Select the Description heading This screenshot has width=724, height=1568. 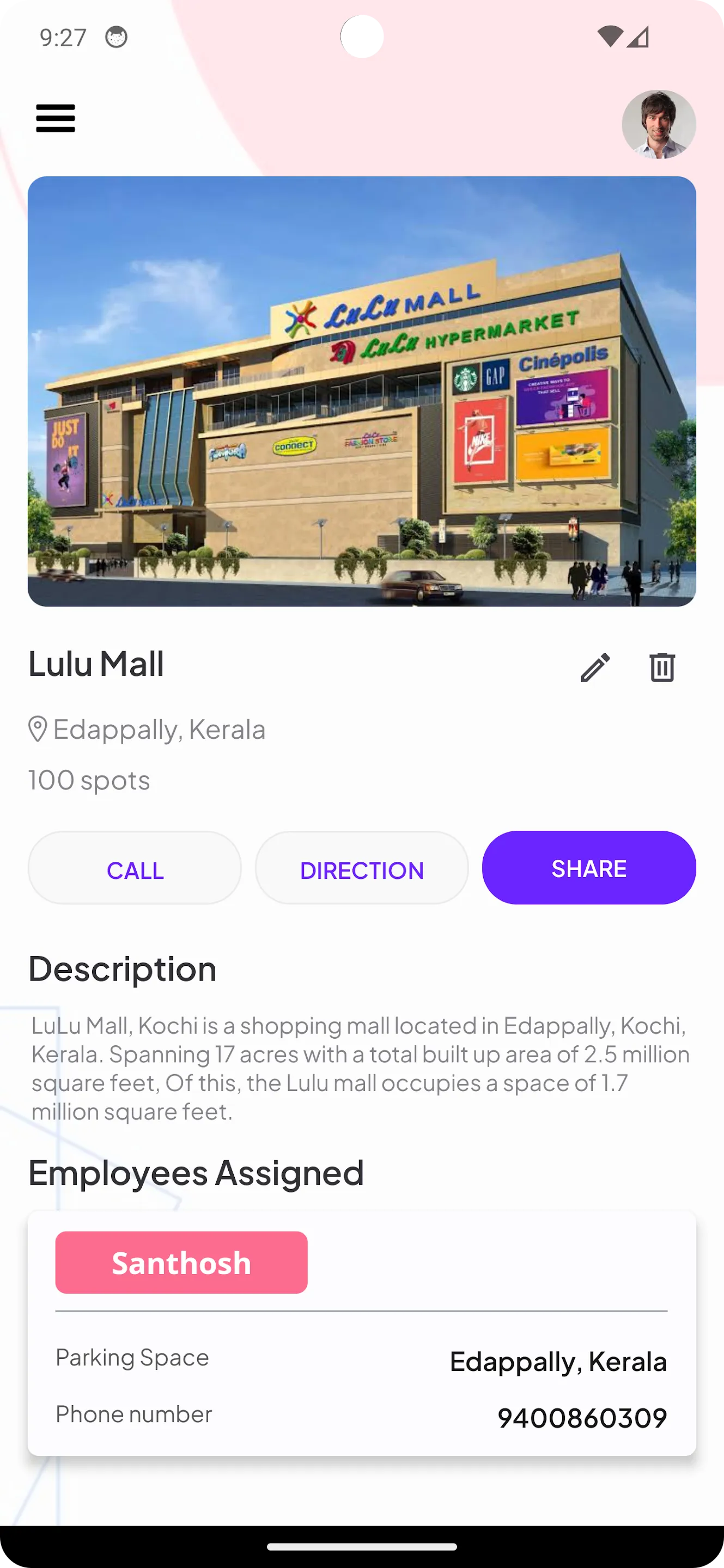pos(122,968)
